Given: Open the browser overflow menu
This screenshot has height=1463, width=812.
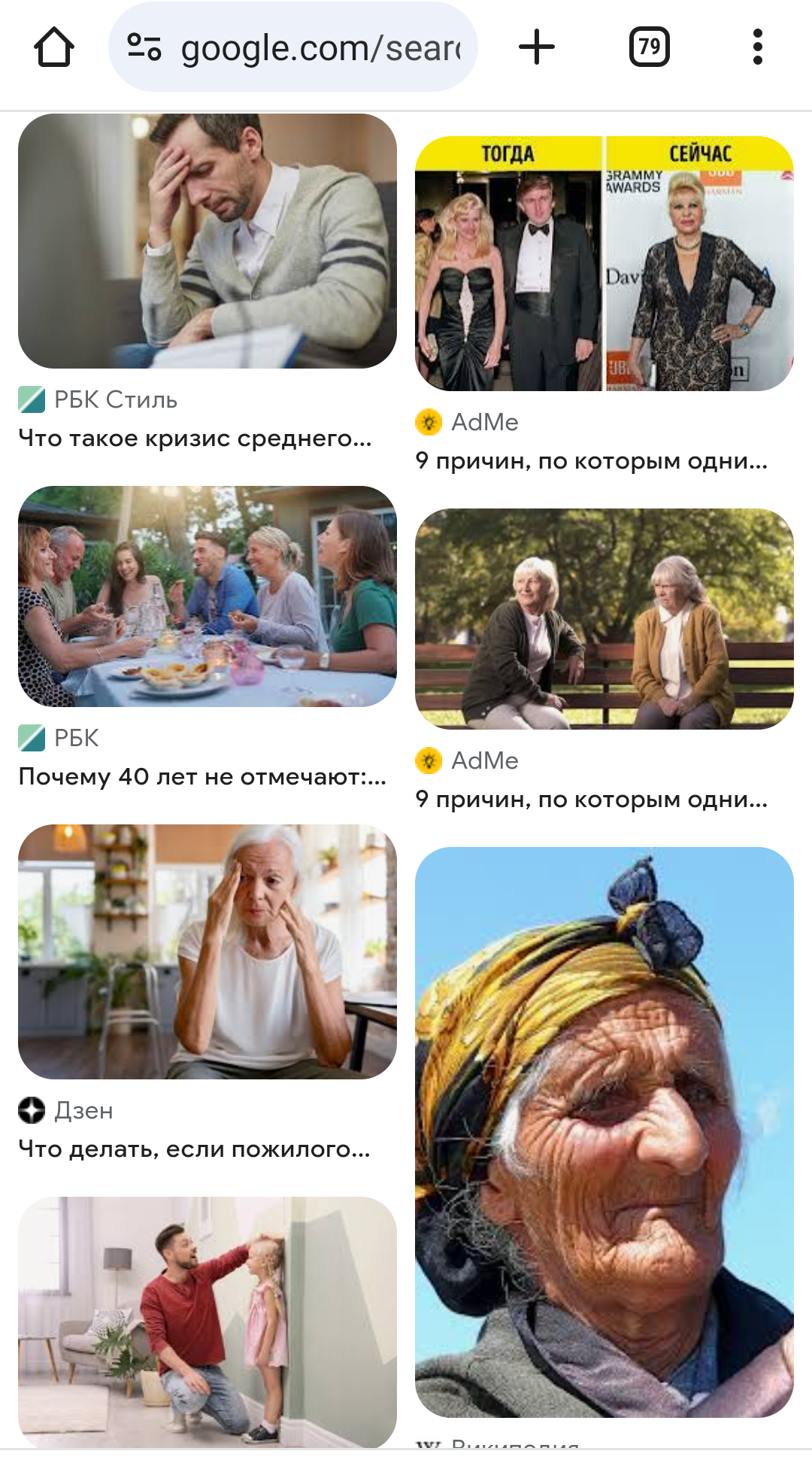Looking at the screenshot, I should 757,47.
